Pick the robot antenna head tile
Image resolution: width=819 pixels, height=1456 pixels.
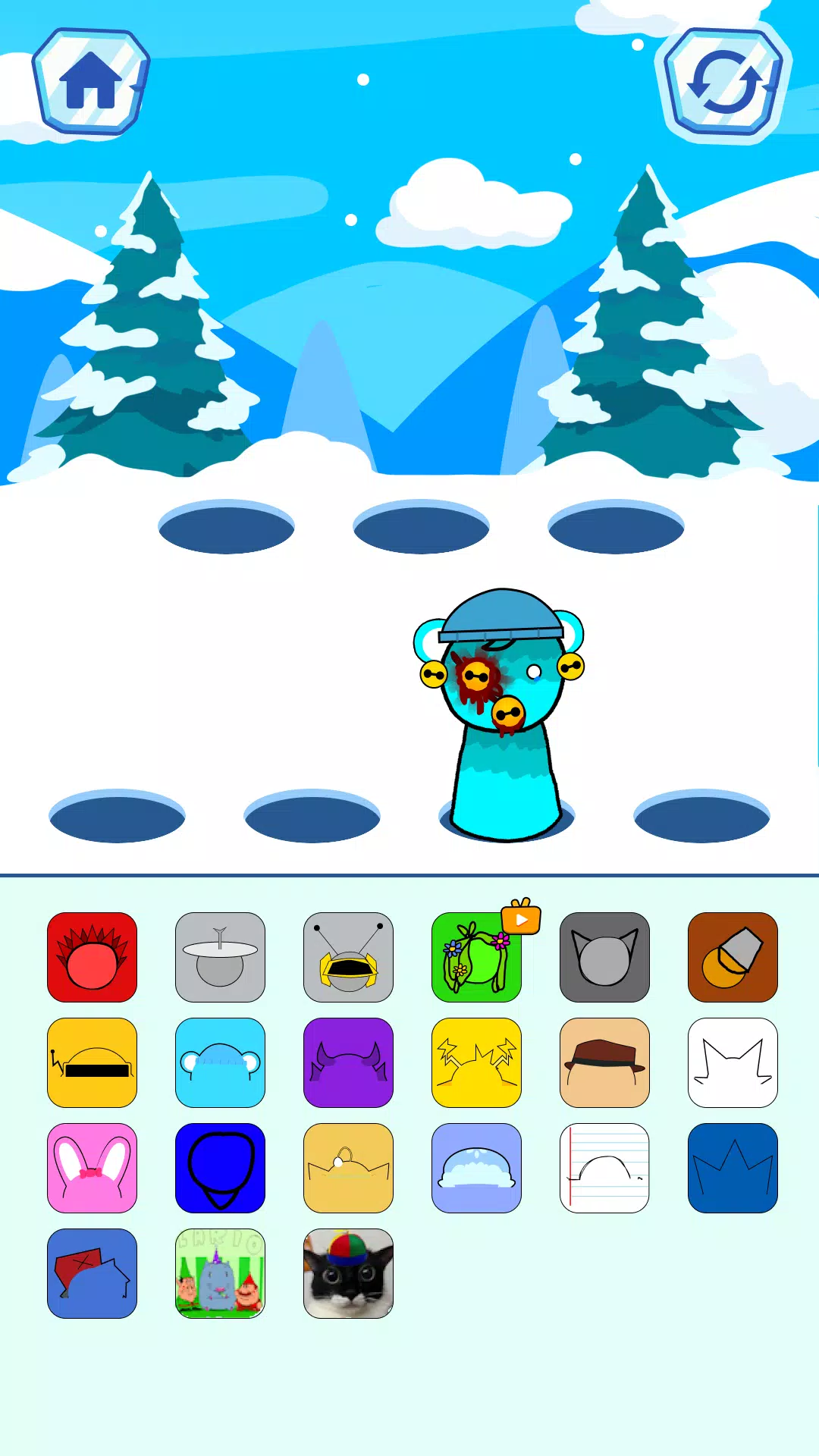pyautogui.click(x=348, y=957)
